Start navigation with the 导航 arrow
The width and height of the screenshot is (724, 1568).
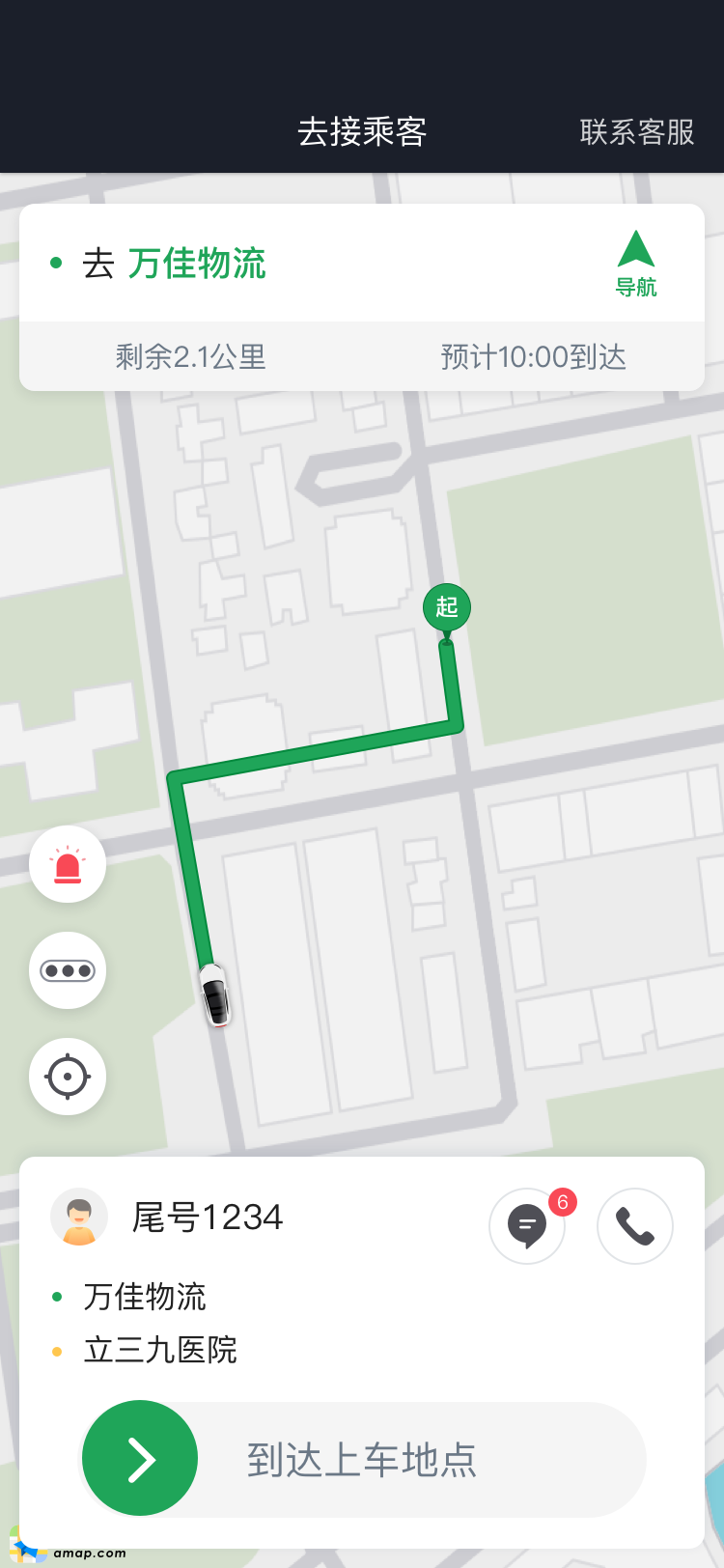click(x=636, y=264)
